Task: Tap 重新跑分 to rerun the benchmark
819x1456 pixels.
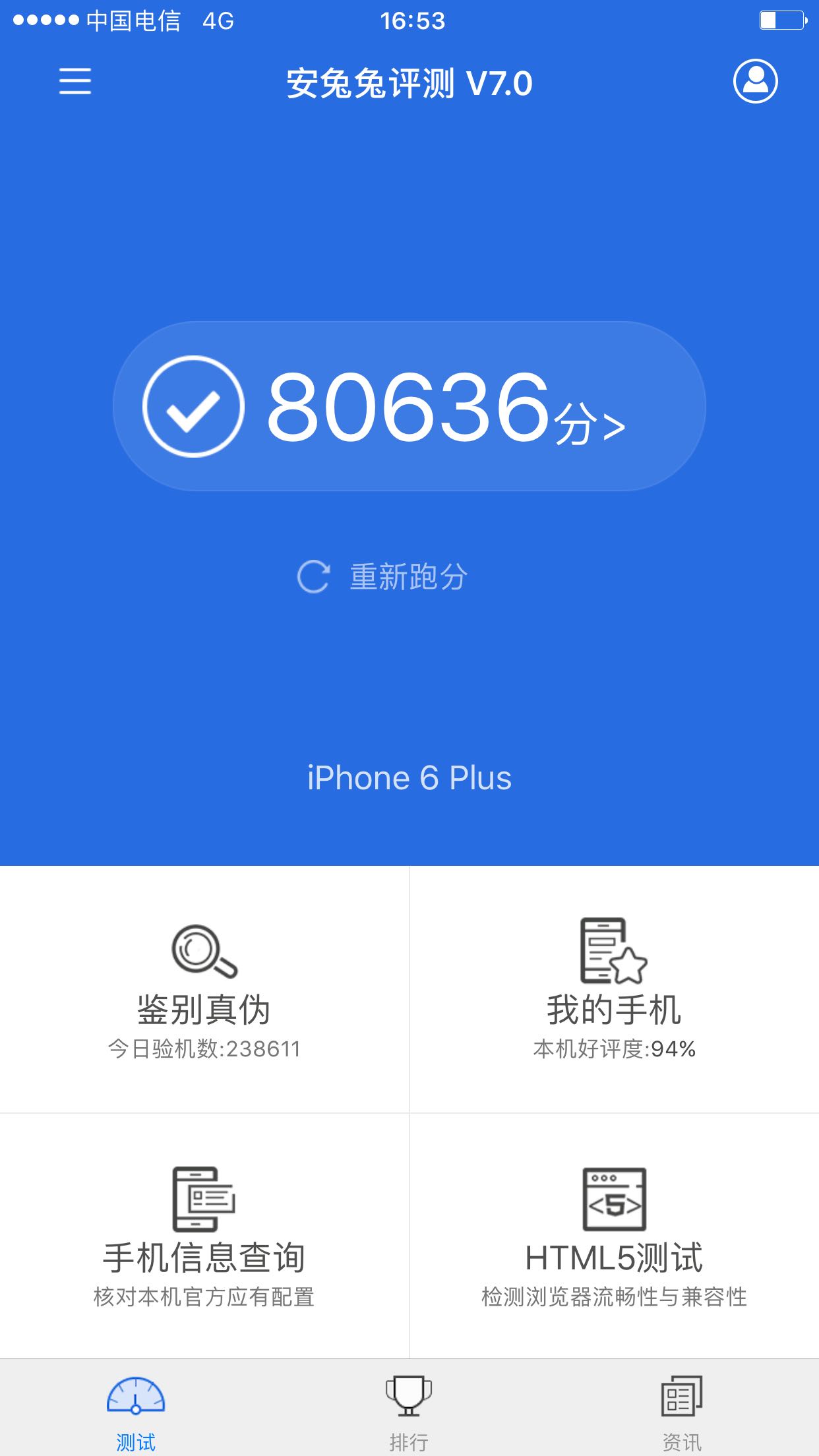Action: tap(383, 577)
